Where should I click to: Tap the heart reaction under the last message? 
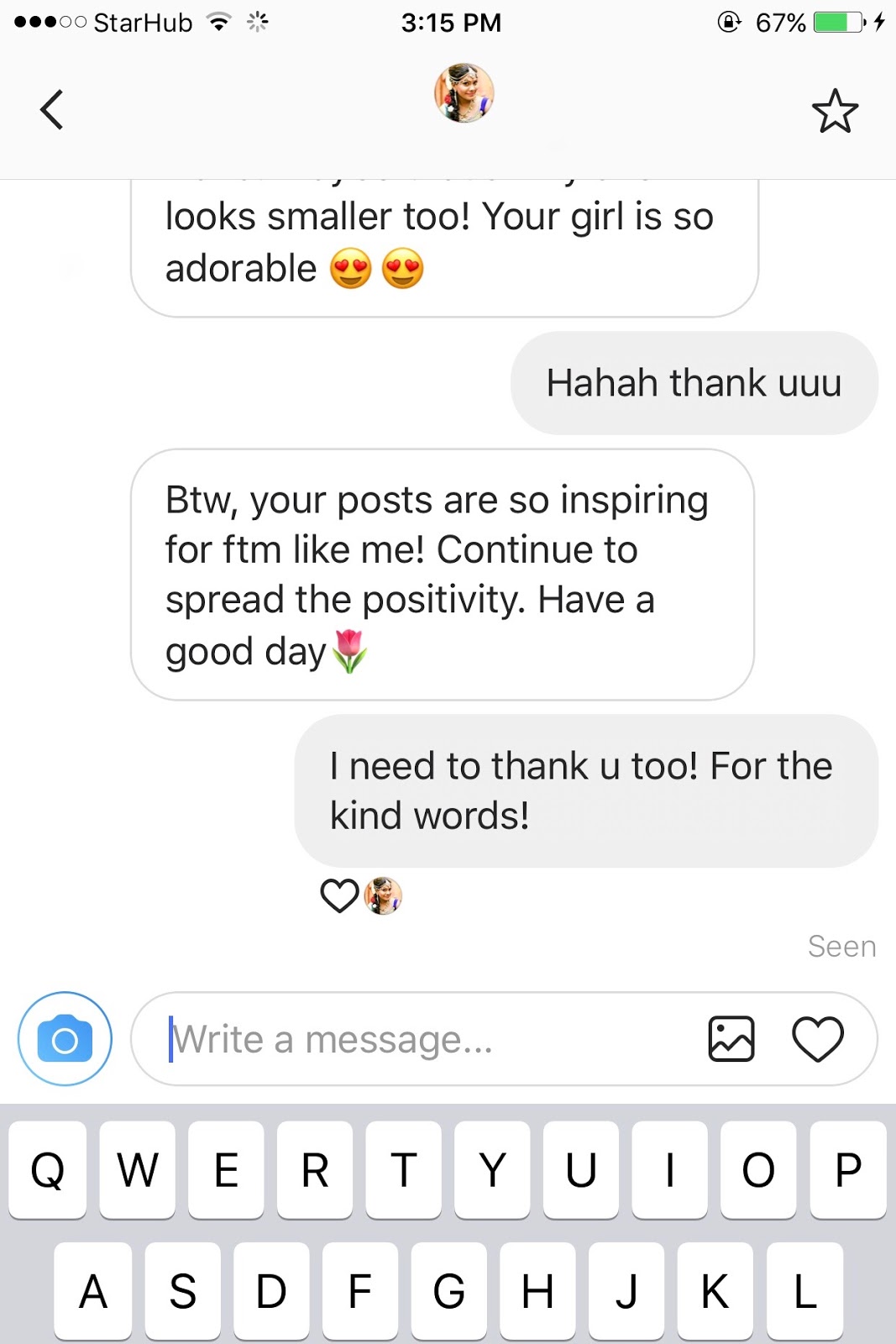click(x=339, y=895)
